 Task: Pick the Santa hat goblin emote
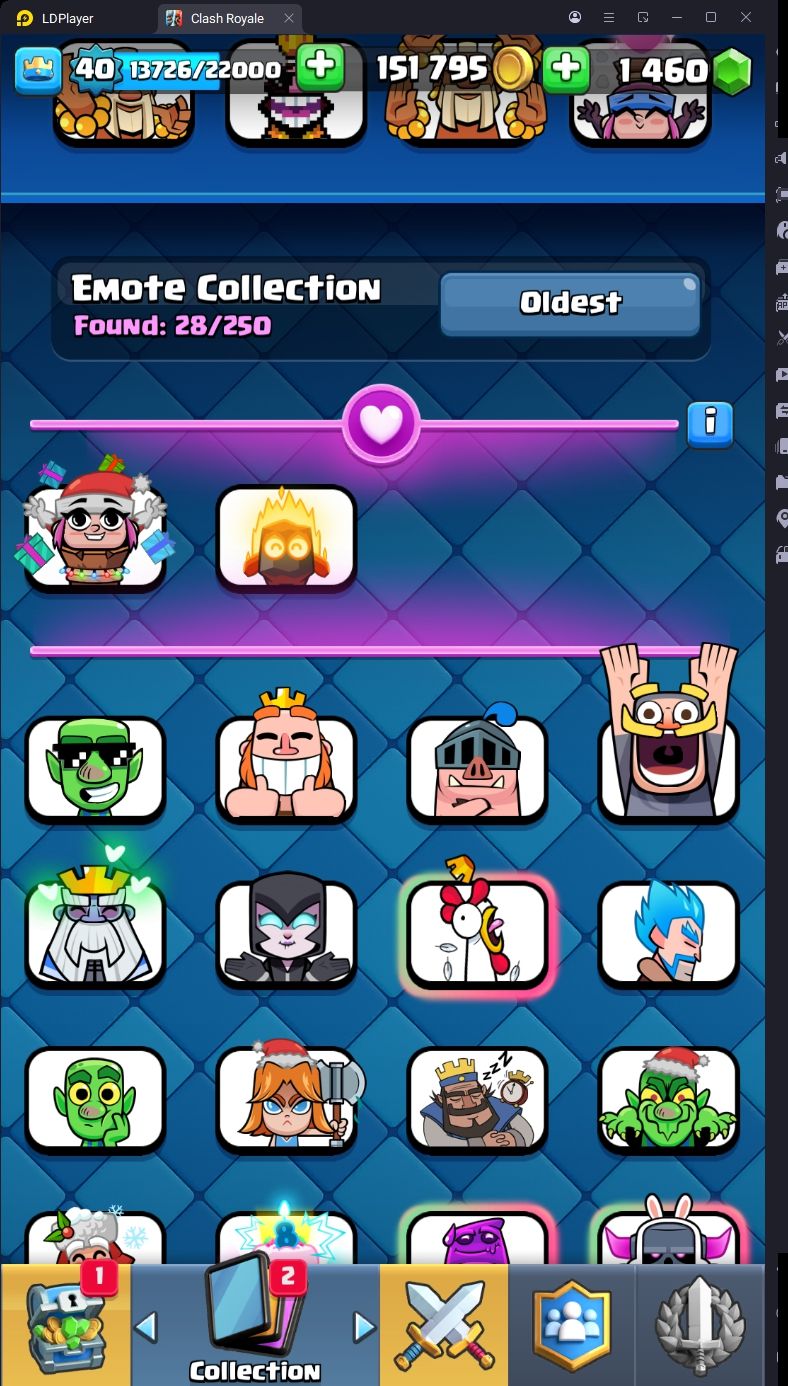(x=668, y=1098)
